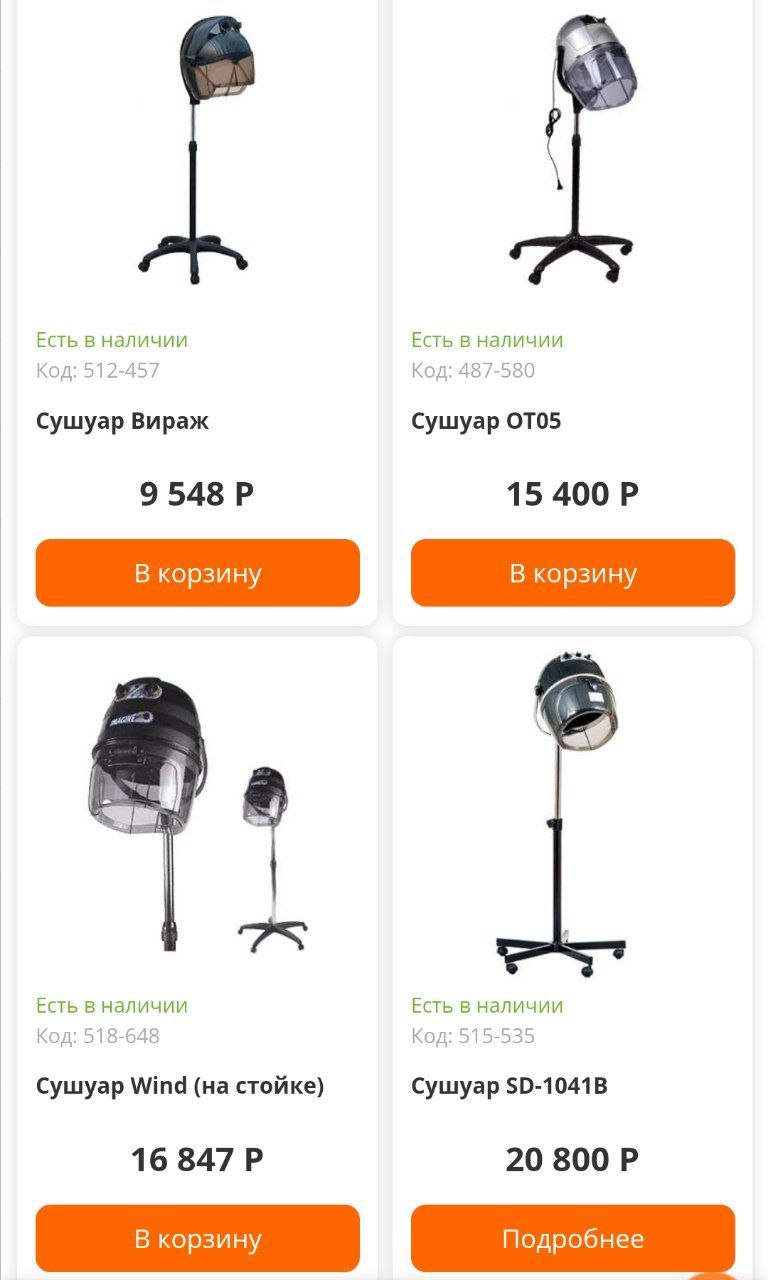View the Сушуар SD-1041B product
Viewport: 768px width, 1280px height.
pyautogui.click(x=509, y=1086)
